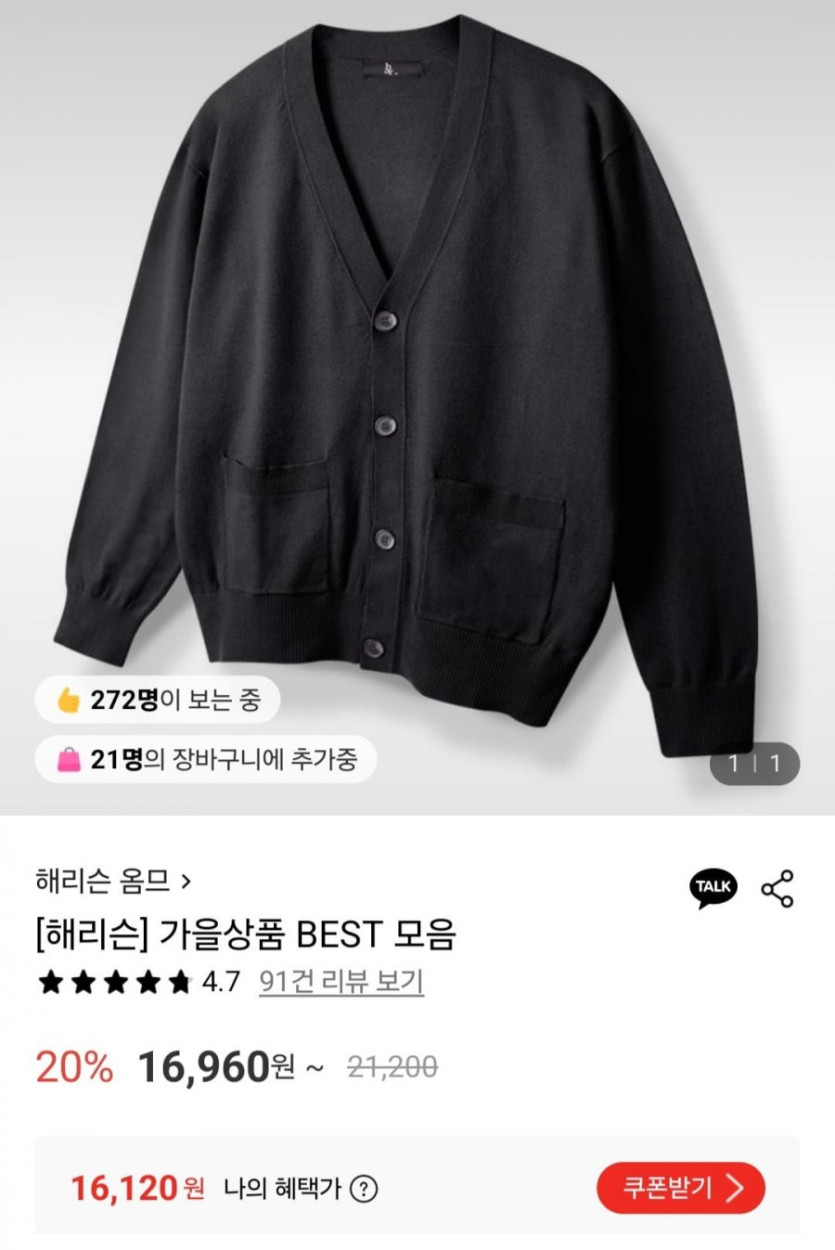
Task: Open the 해리슨 옴므 brand store link
Action: tap(113, 882)
